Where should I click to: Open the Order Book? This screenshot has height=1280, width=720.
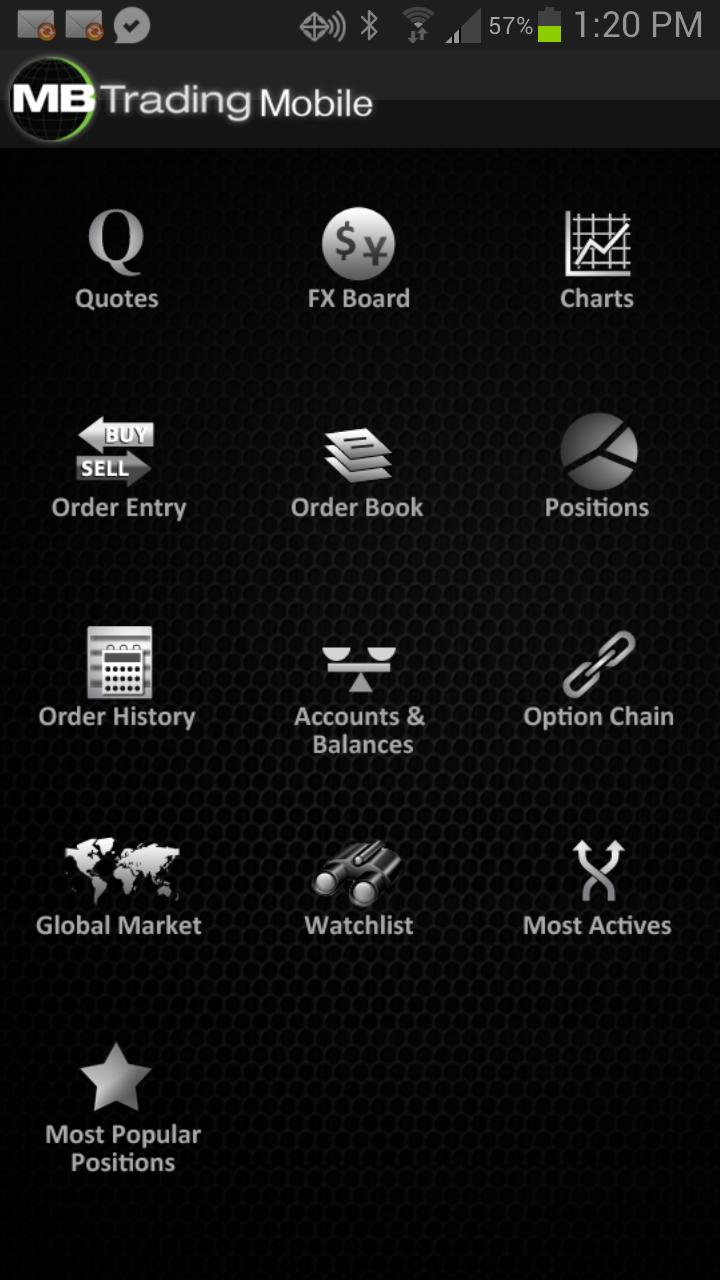[358, 468]
